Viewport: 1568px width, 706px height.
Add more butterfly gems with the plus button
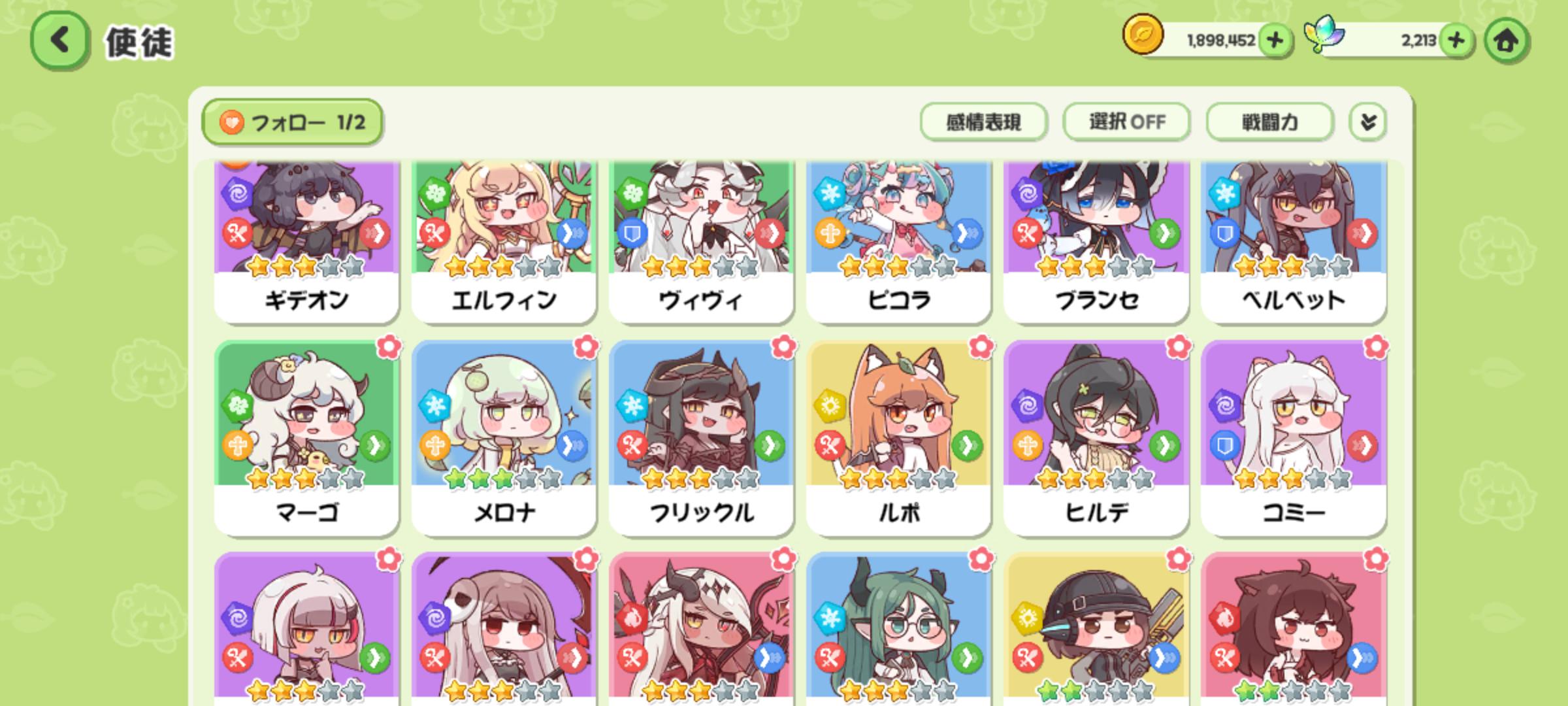1456,41
